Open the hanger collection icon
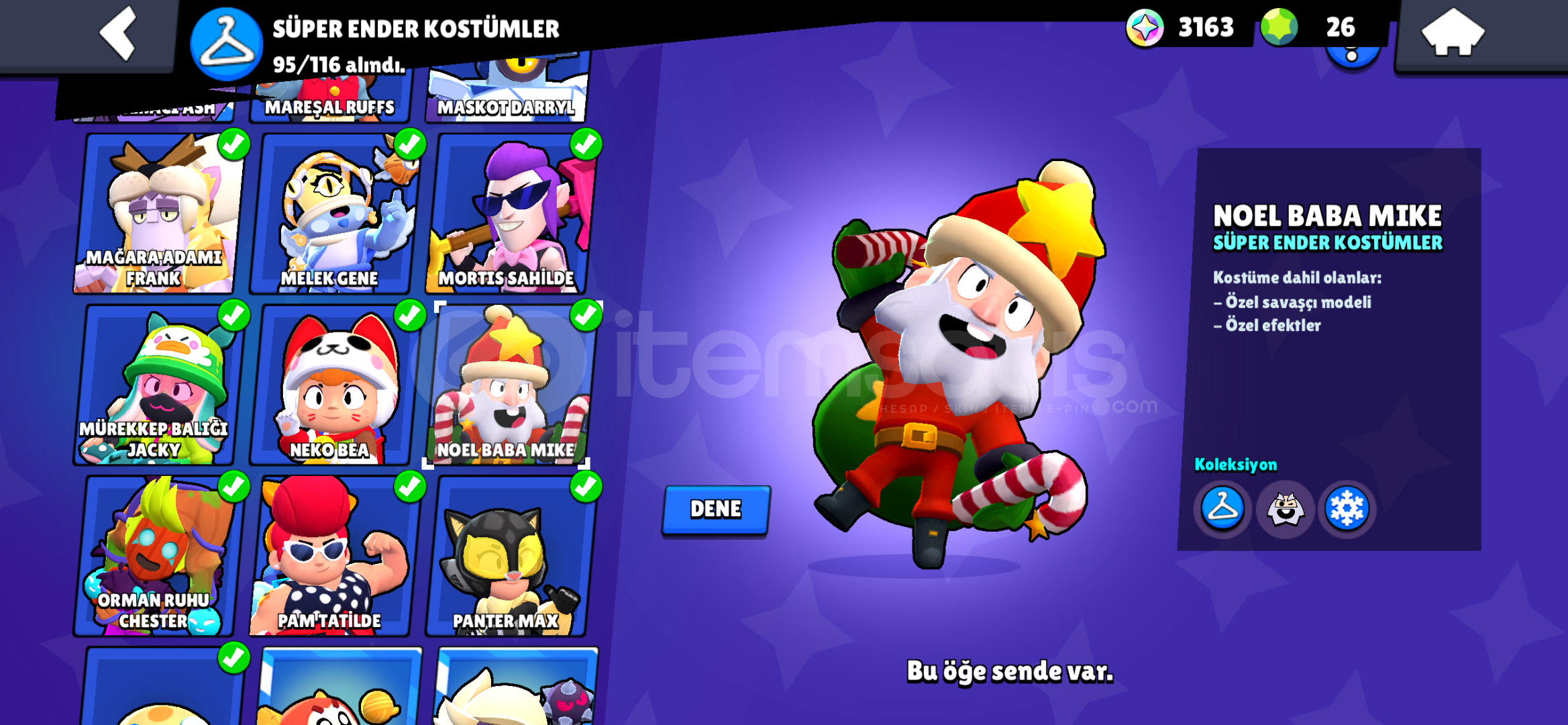Image resolution: width=1568 pixels, height=725 pixels. coord(1222,509)
